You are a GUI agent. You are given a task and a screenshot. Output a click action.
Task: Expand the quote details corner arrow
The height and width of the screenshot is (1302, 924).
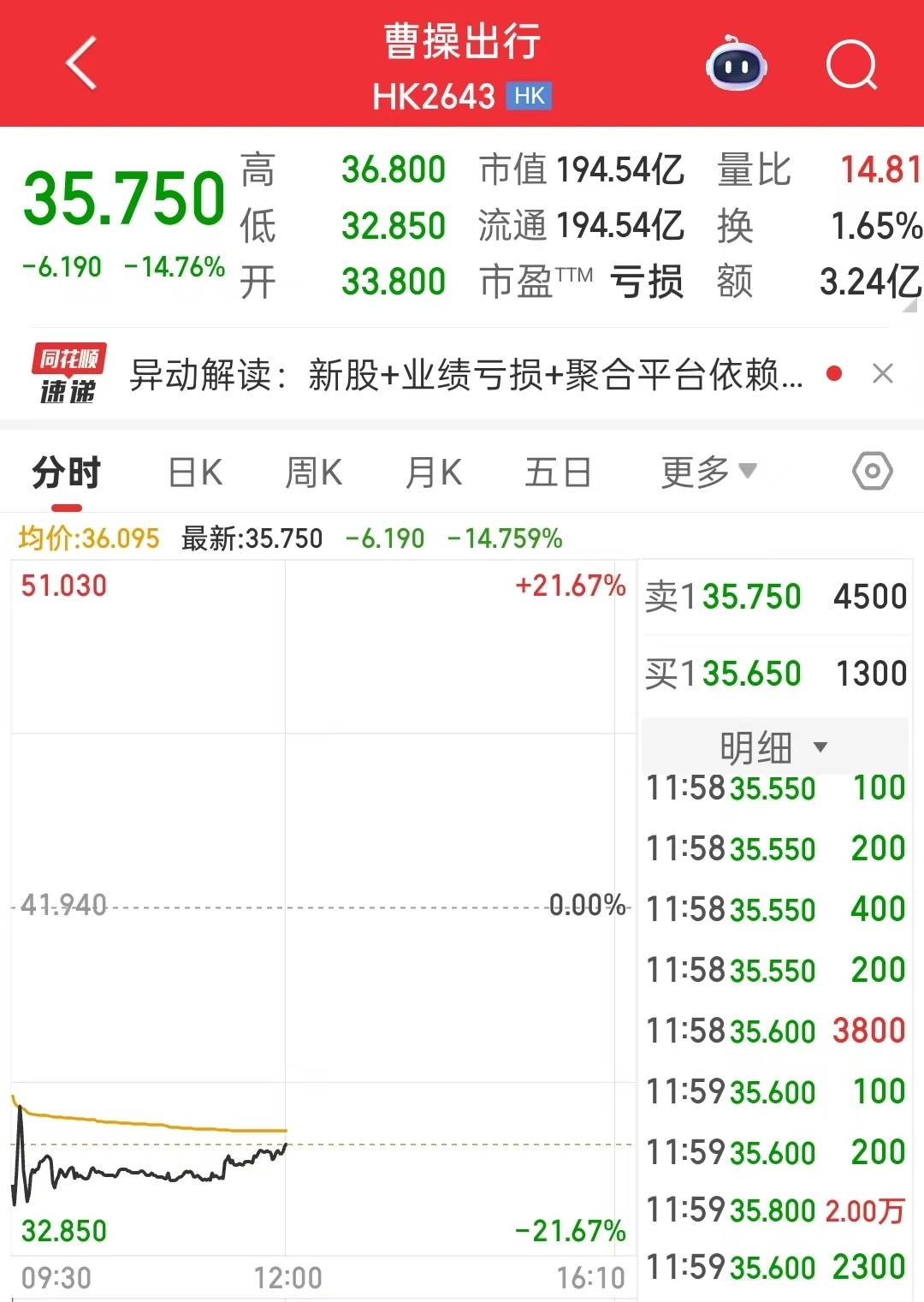tap(910, 306)
